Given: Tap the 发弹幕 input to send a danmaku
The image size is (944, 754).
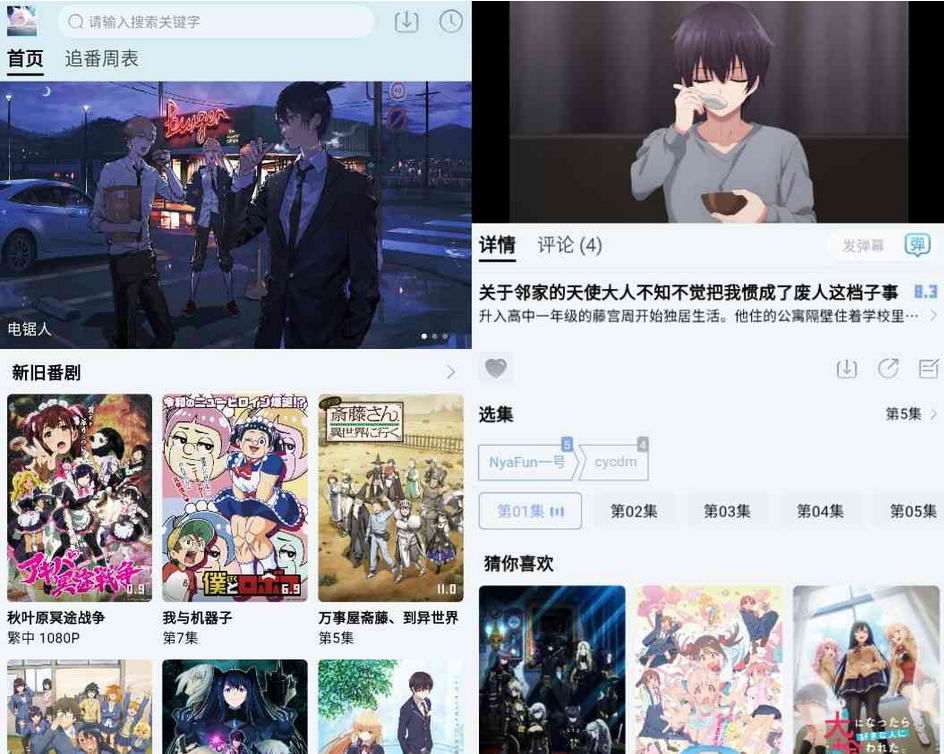Looking at the screenshot, I should tap(863, 245).
